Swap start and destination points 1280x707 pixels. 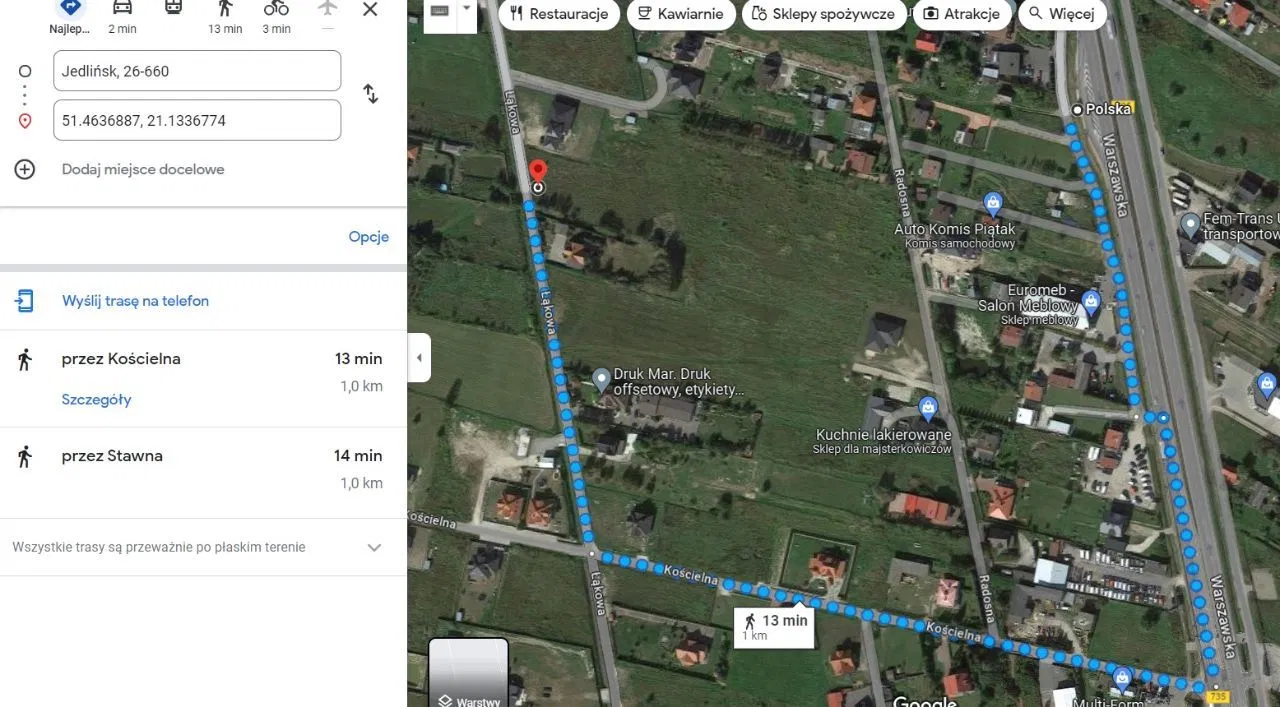click(x=371, y=94)
